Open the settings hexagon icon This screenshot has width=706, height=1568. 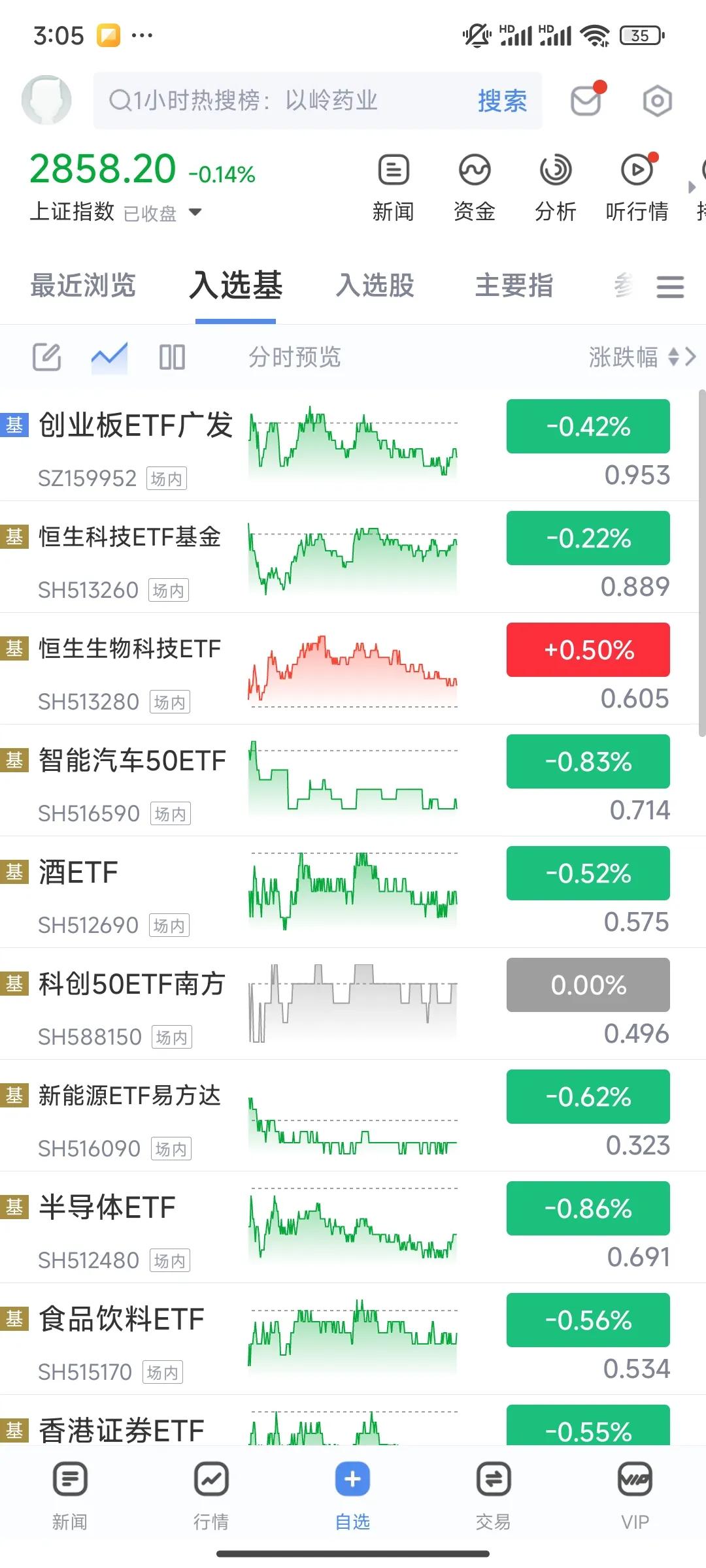point(657,101)
